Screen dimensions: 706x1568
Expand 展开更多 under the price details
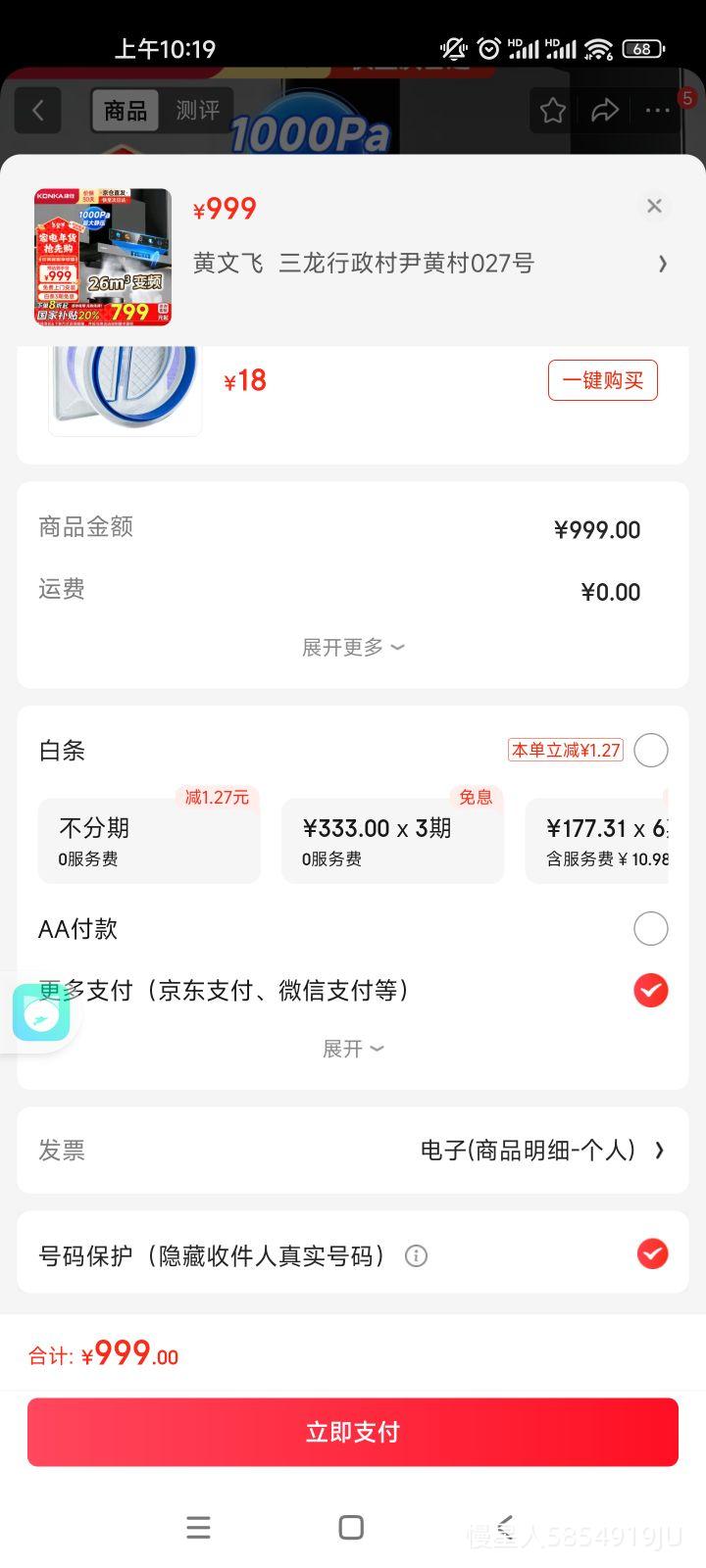tap(353, 647)
